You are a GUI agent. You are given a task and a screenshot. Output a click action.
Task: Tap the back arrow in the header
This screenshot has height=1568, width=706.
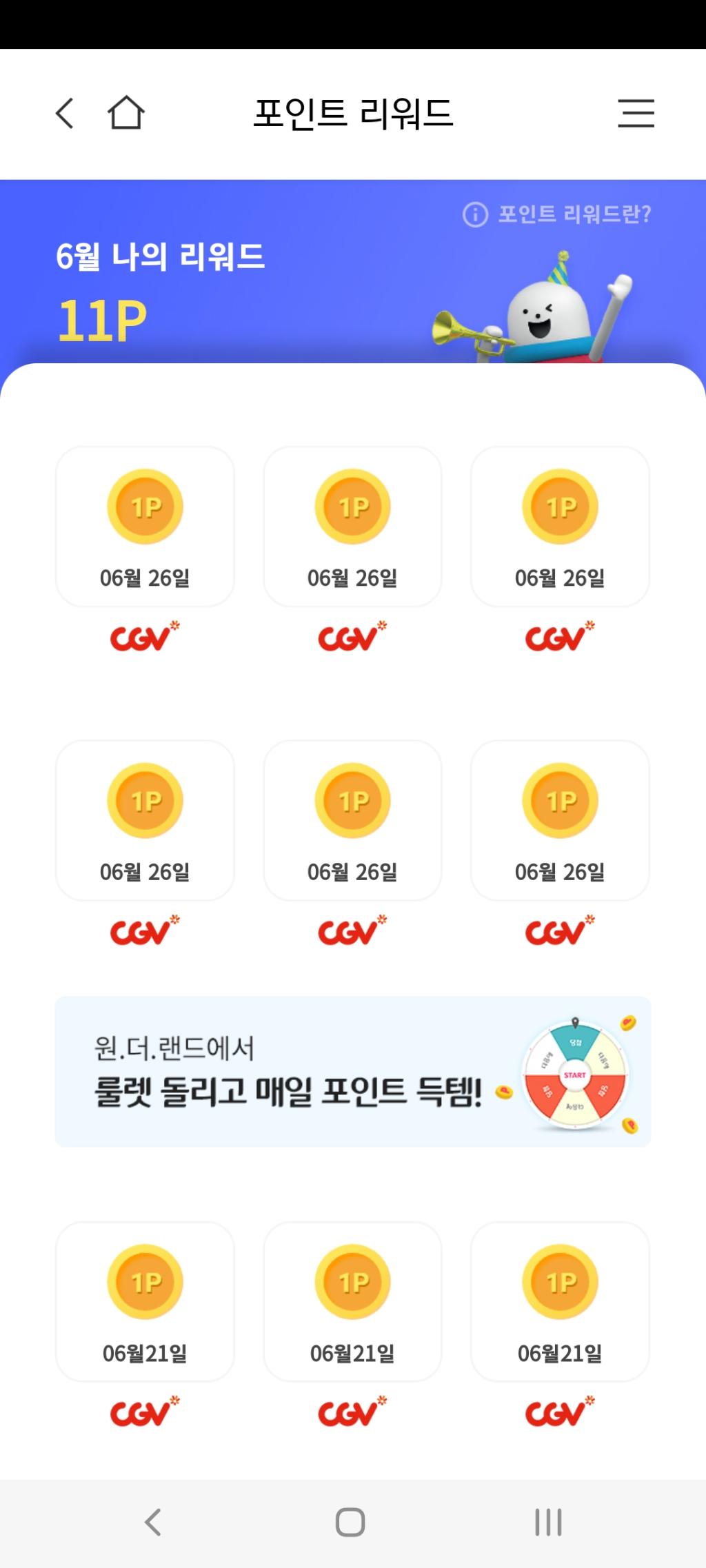[x=63, y=114]
